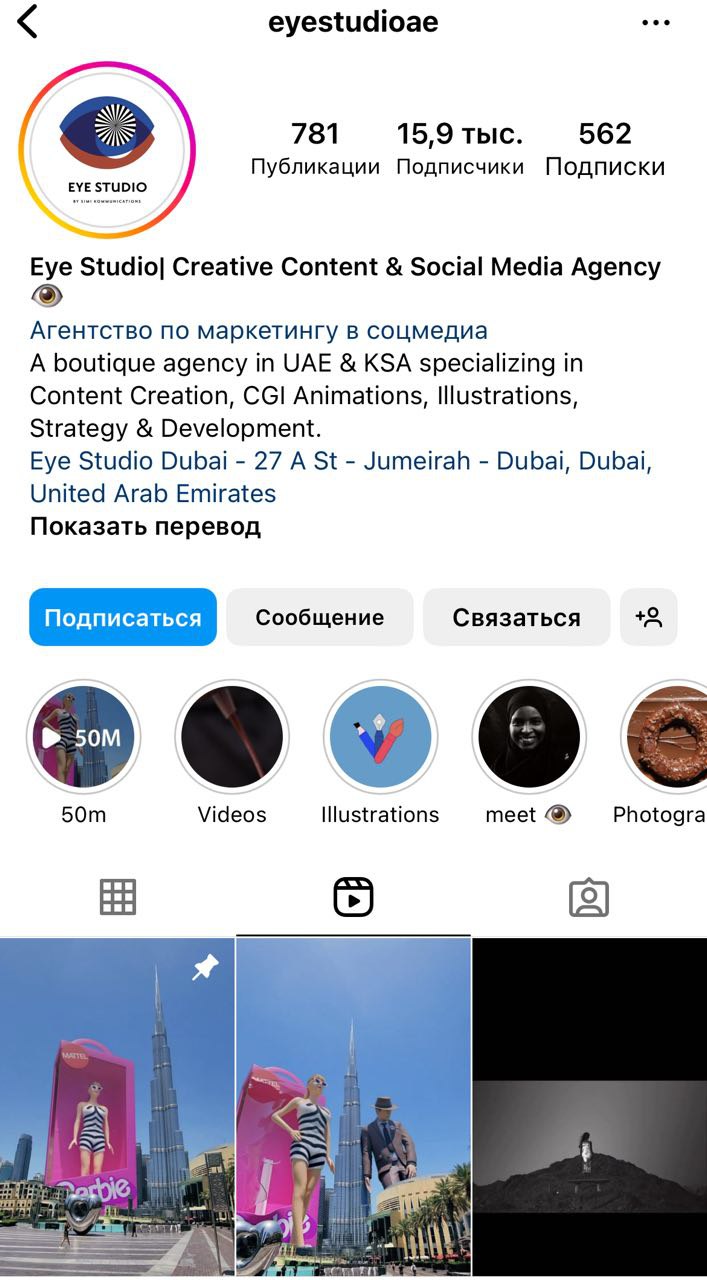
Task: Open the Videos story highlight
Action: click(x=232, y=738)
